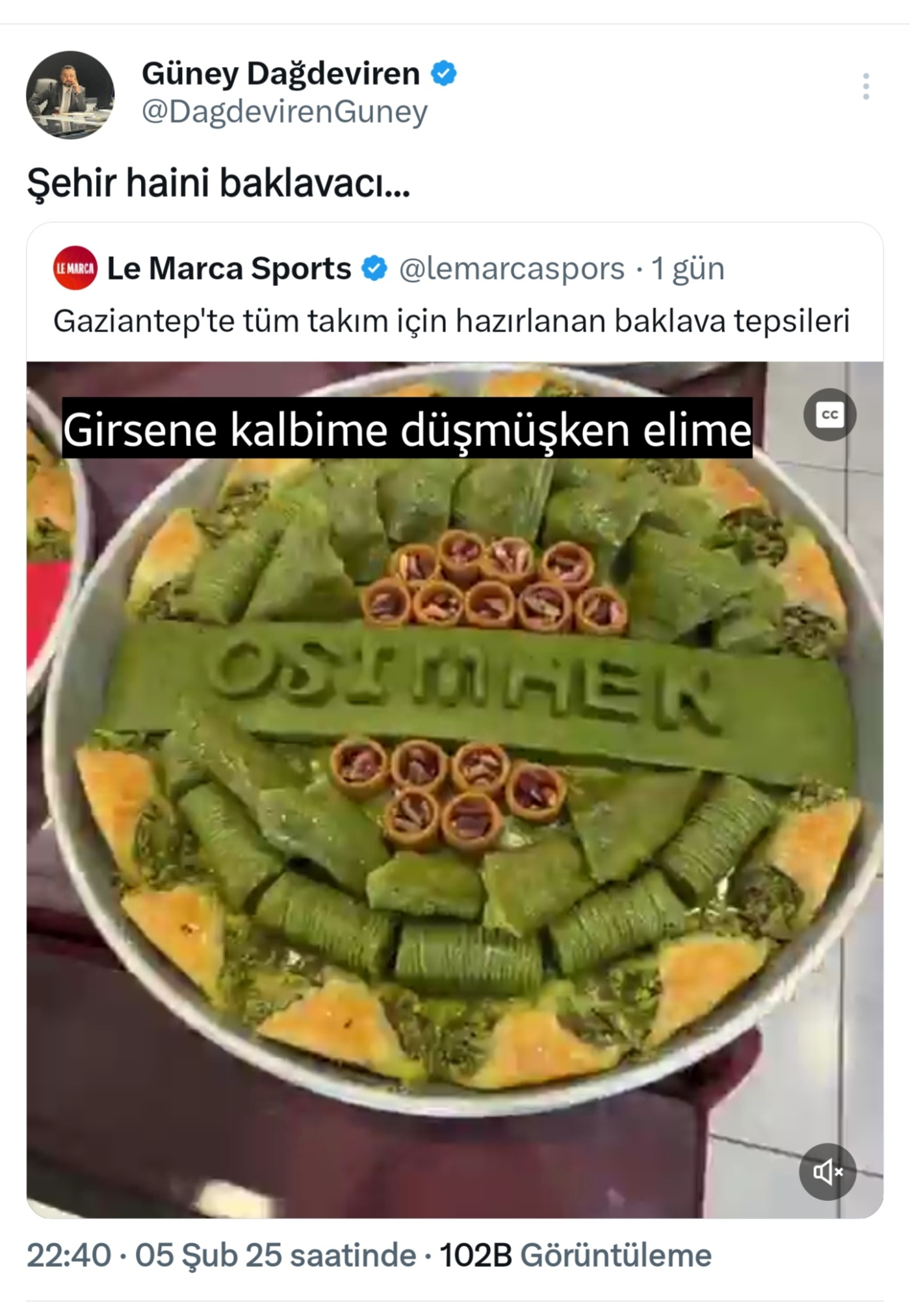
Task: Open Güney Dağdeviren's profile picture
Action: (x=70, y=95)
